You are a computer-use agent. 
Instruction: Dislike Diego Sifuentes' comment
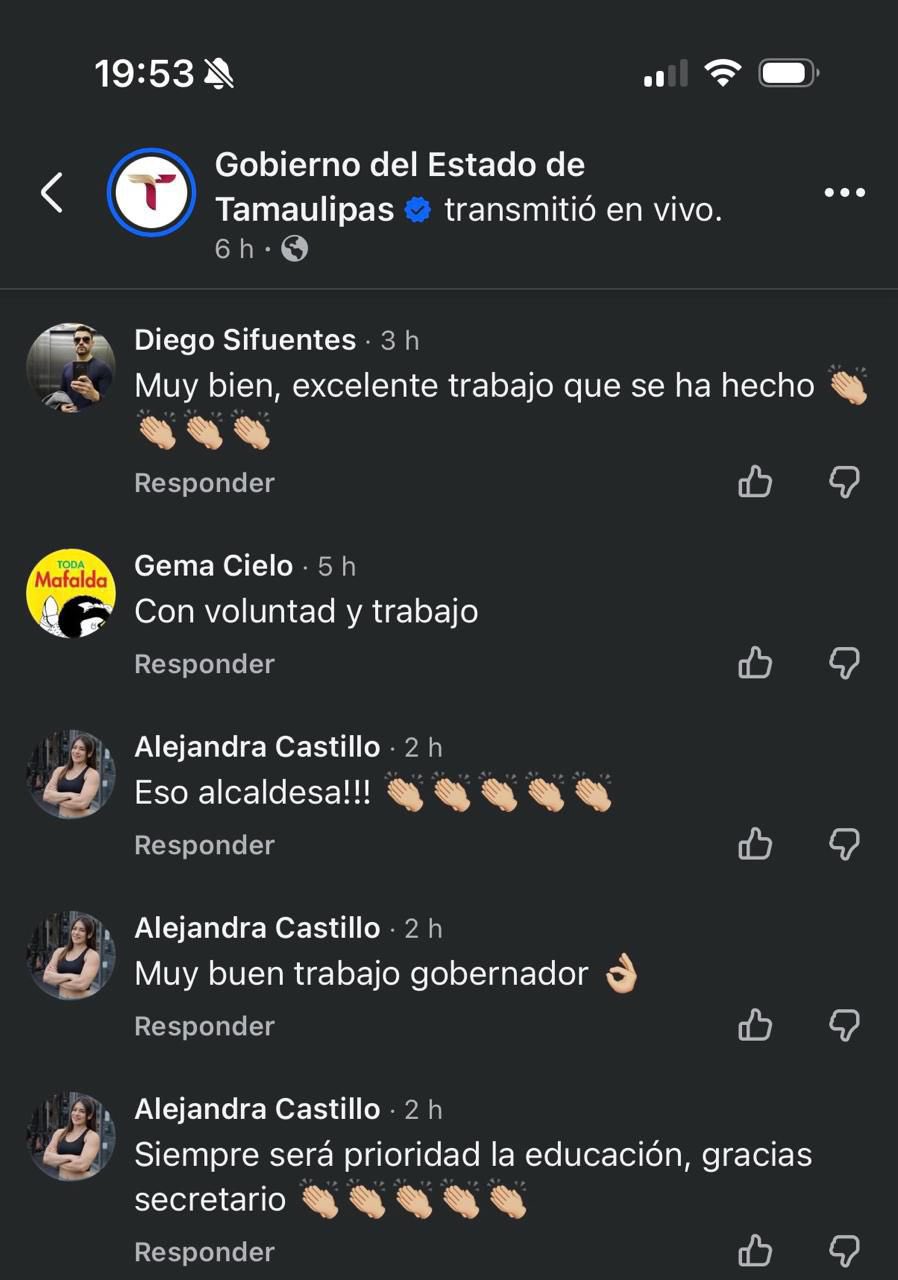[x=845, y=483]
